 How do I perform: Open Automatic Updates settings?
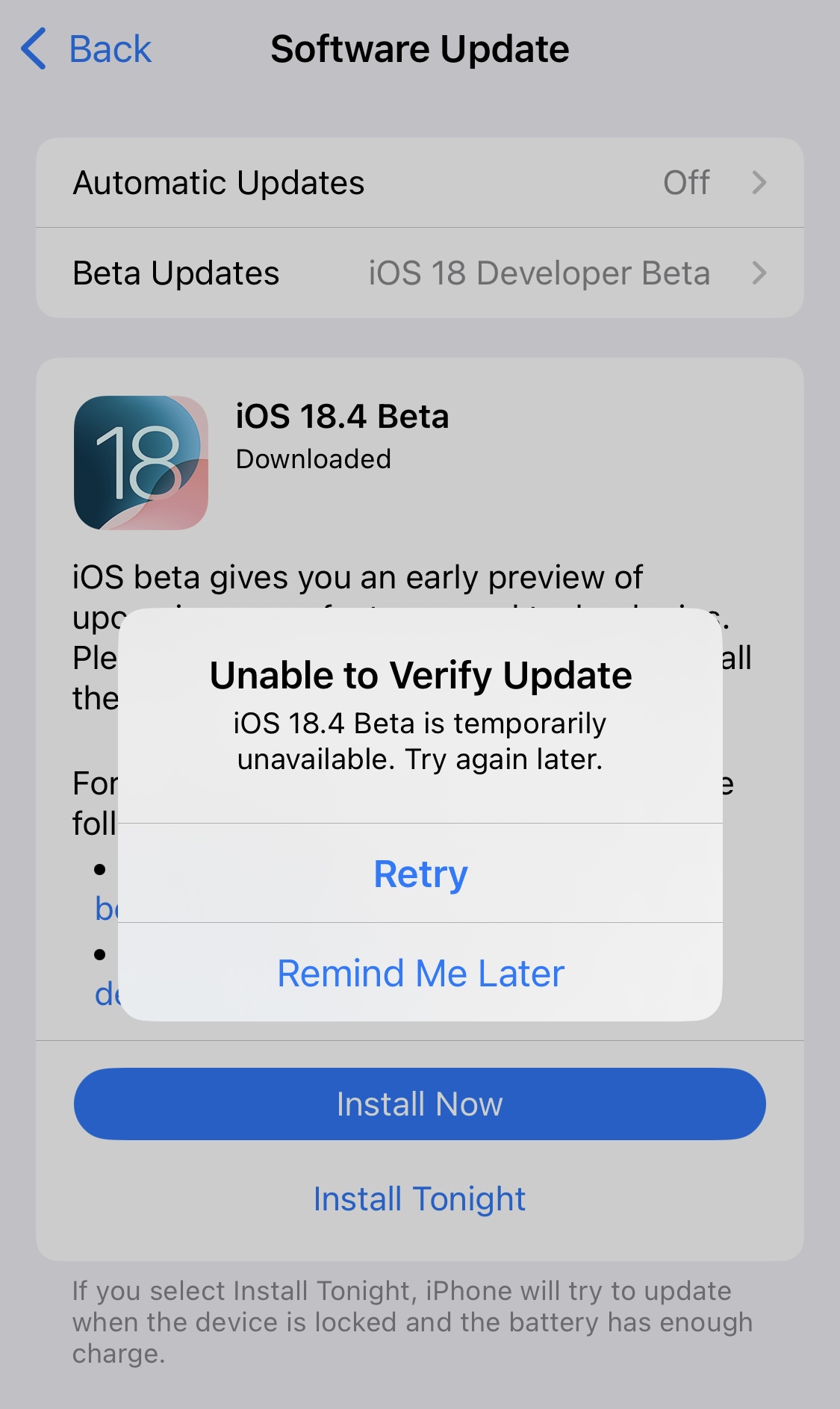[x=420, y=183]
